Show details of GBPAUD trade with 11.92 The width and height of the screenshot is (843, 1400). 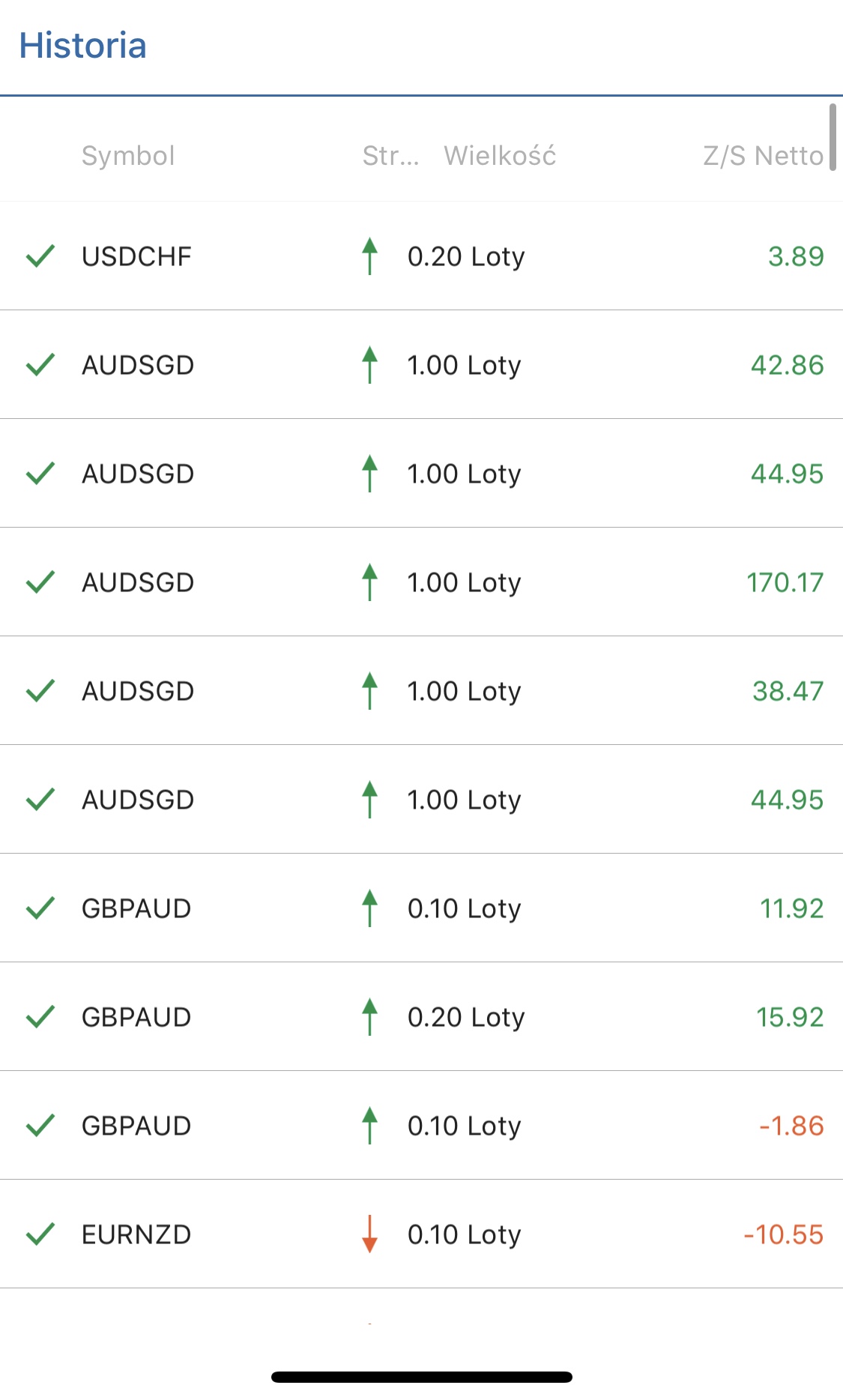pos(421,908)
